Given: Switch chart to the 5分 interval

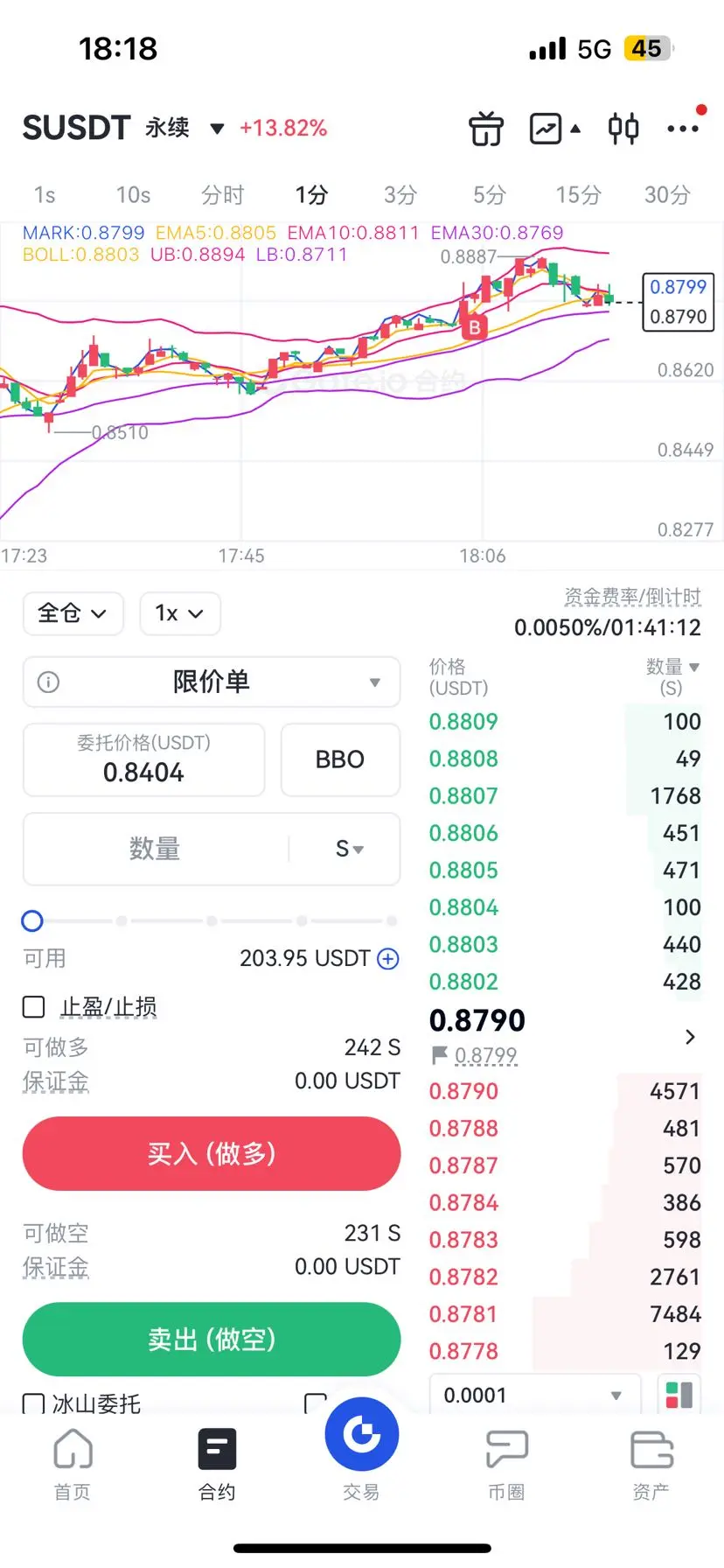Looking at the screenshot, I should point(489,194).
